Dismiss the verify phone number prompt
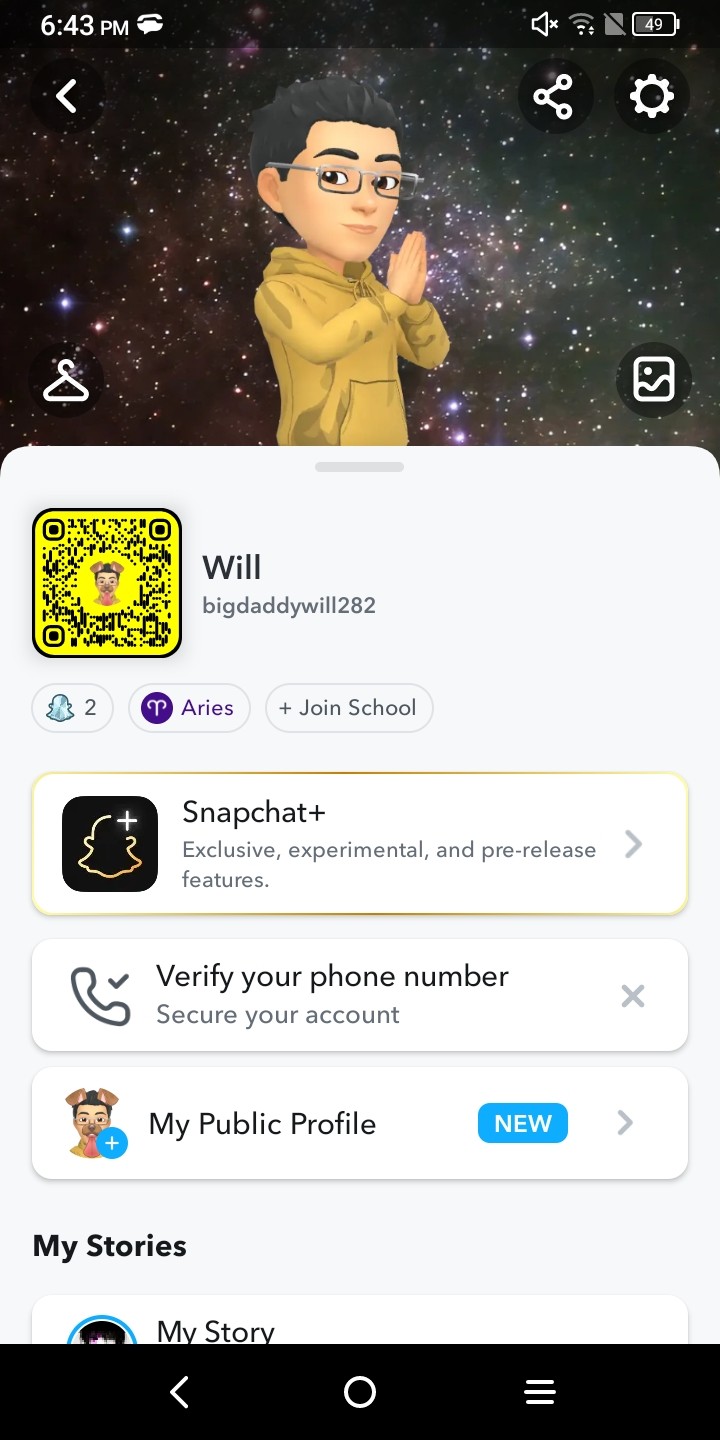The image size is (720, 1440). (x=632, y=996)
